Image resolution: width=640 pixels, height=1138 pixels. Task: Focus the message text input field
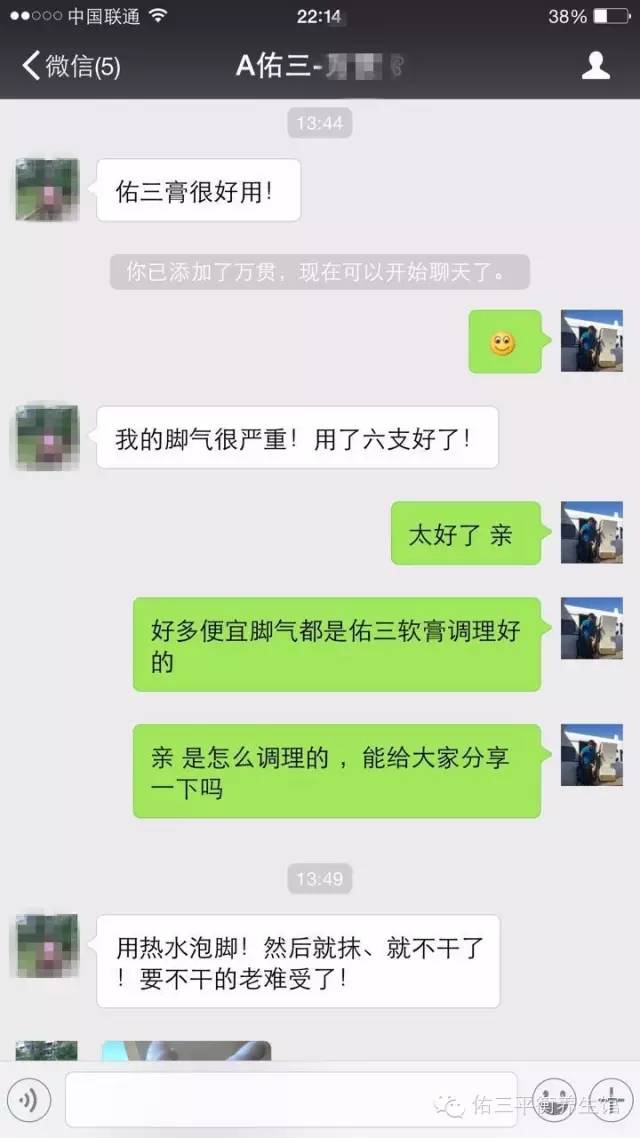(290, 1100)
